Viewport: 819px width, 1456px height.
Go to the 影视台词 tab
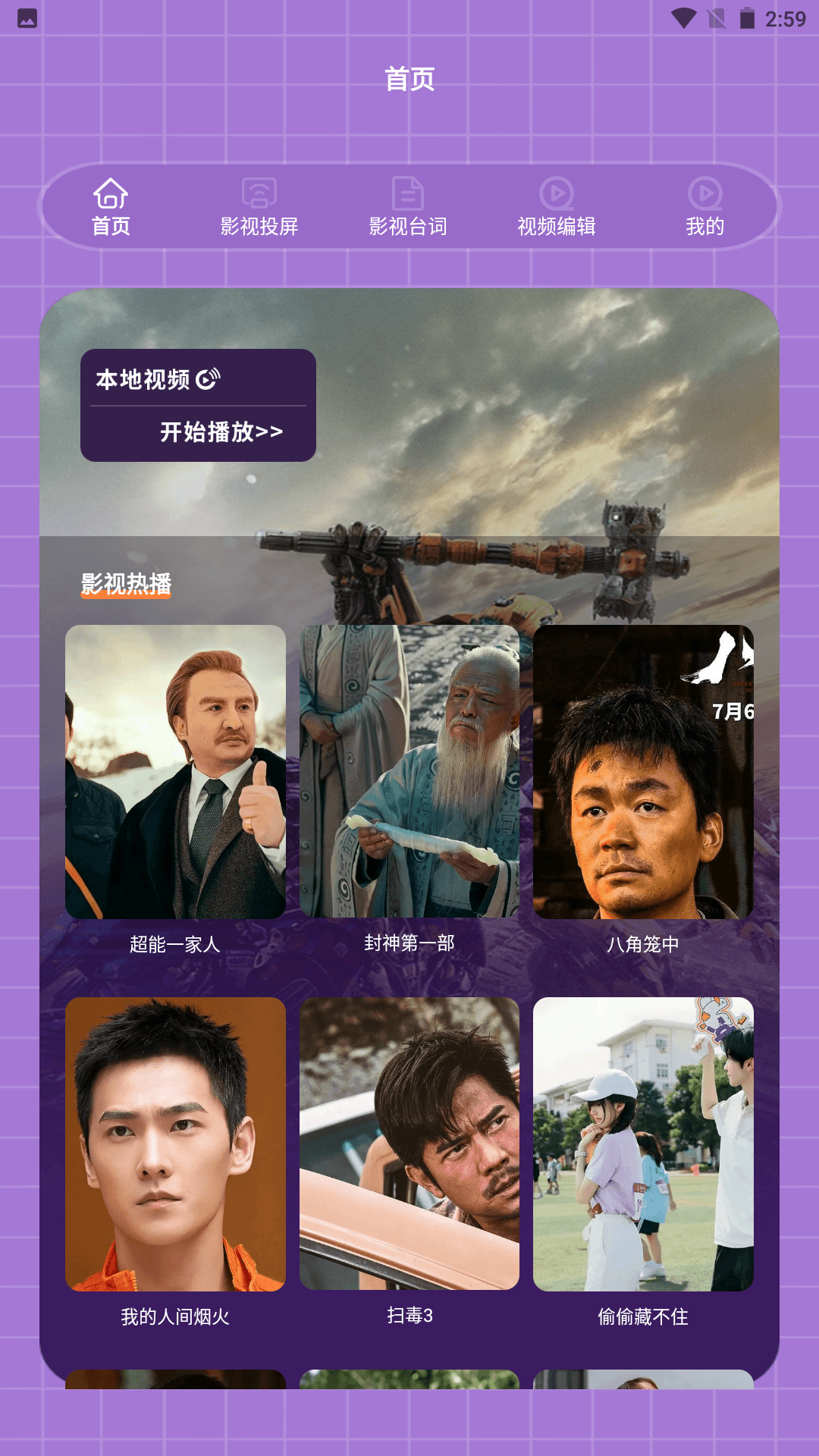408,207
